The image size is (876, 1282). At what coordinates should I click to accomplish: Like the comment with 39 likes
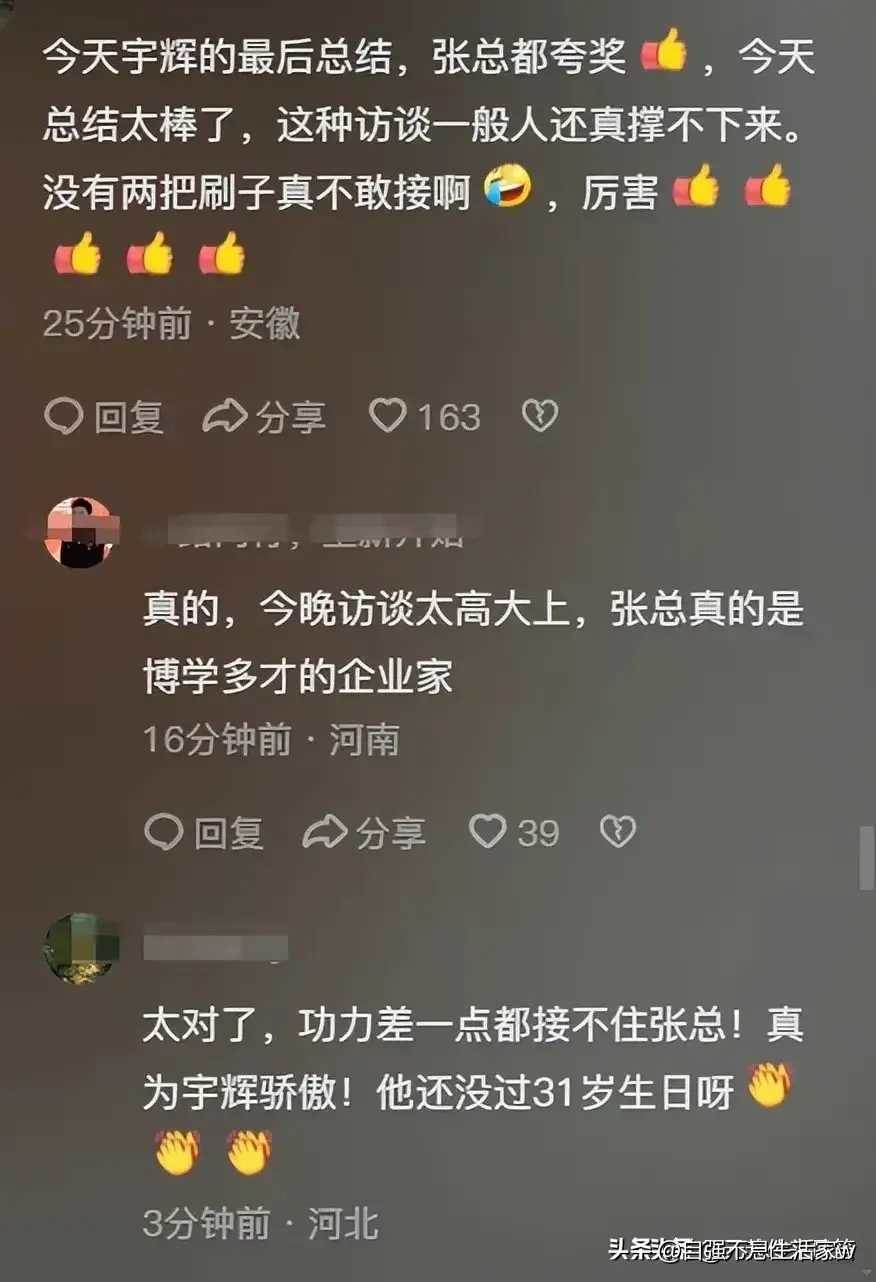coord(488,831)
